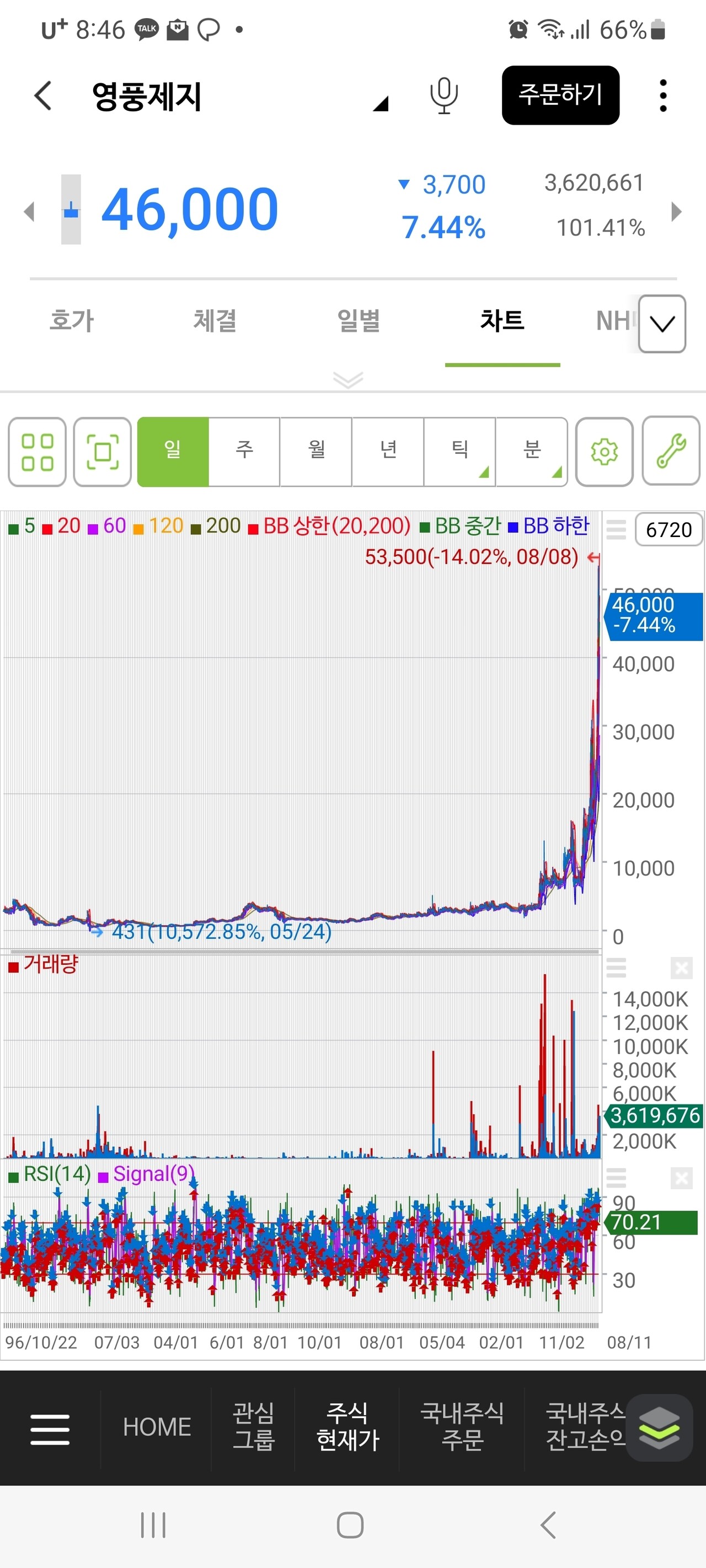Select the 년 yearly chart period
706x1568 pixels.
[x=388, y=450]
